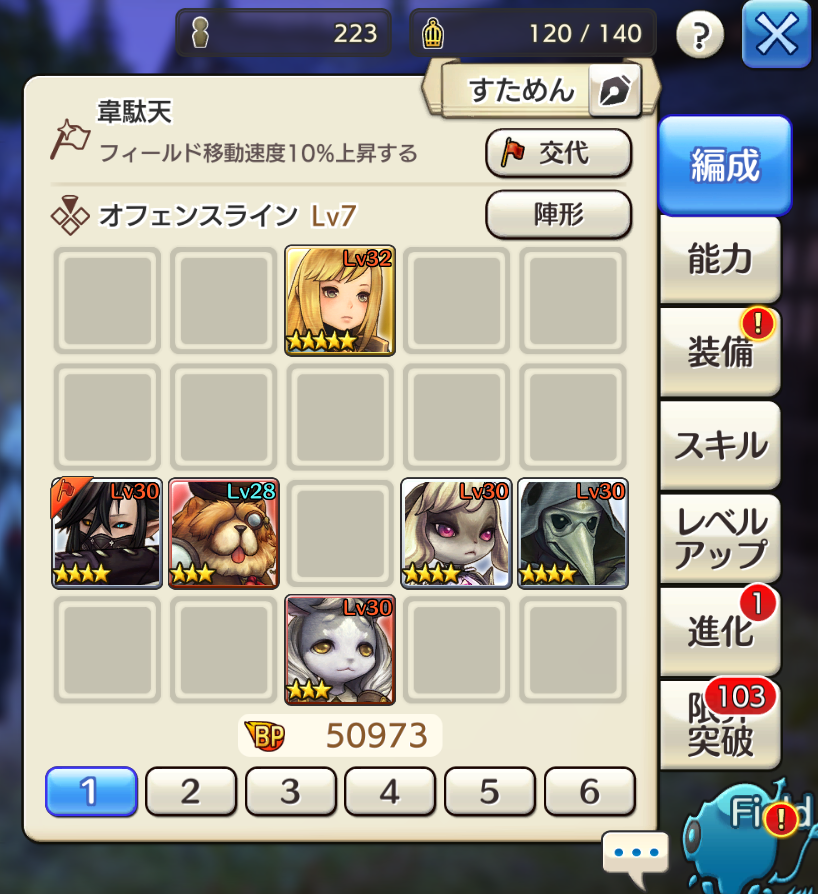Select the white cat Lv30 character
Image resolution: width=818 pixels, height=894 pixels.
pyautogui.click(x=340, y=649)
